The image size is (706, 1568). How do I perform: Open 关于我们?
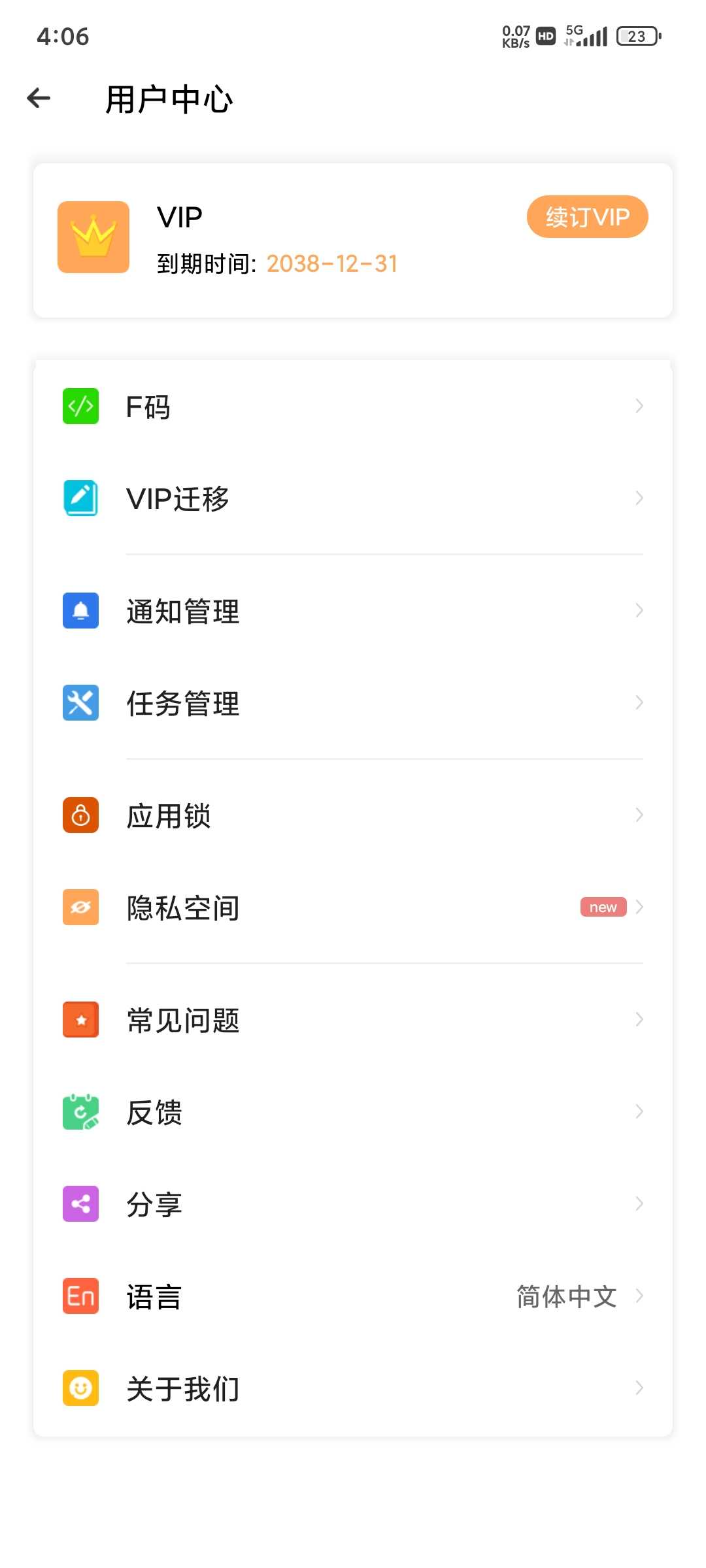(353, 1388)
